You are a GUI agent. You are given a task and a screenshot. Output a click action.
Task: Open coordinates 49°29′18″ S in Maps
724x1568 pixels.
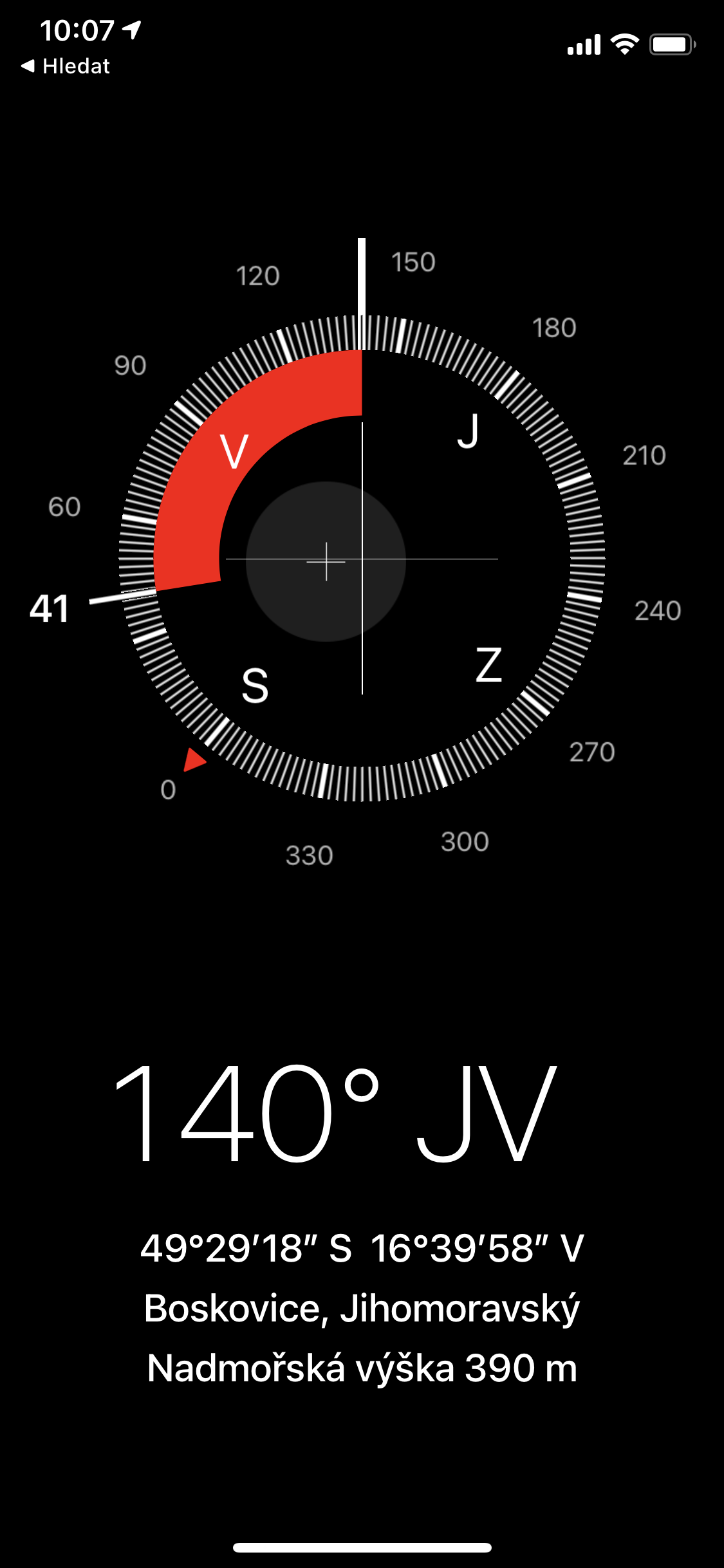(x=362, y=1247)
